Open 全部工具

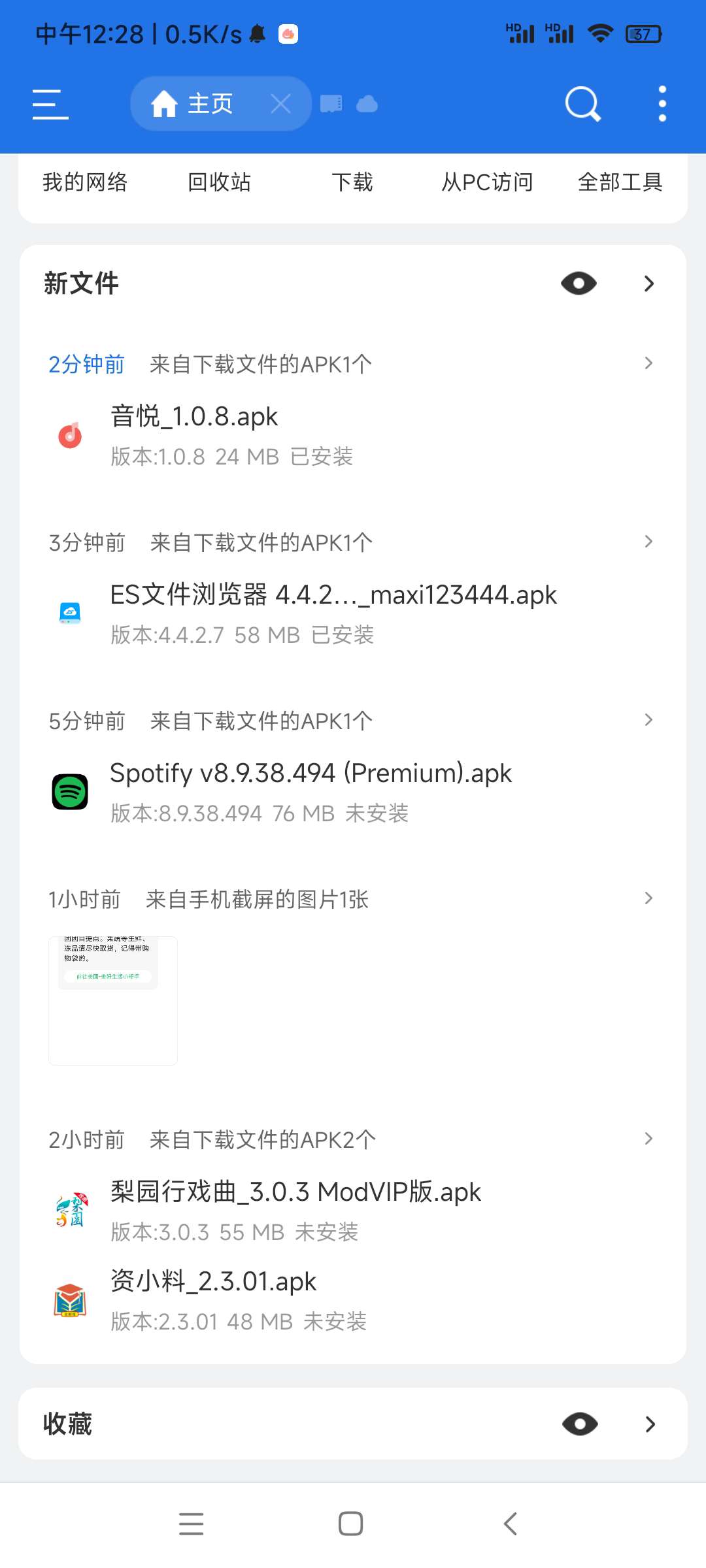620,182
